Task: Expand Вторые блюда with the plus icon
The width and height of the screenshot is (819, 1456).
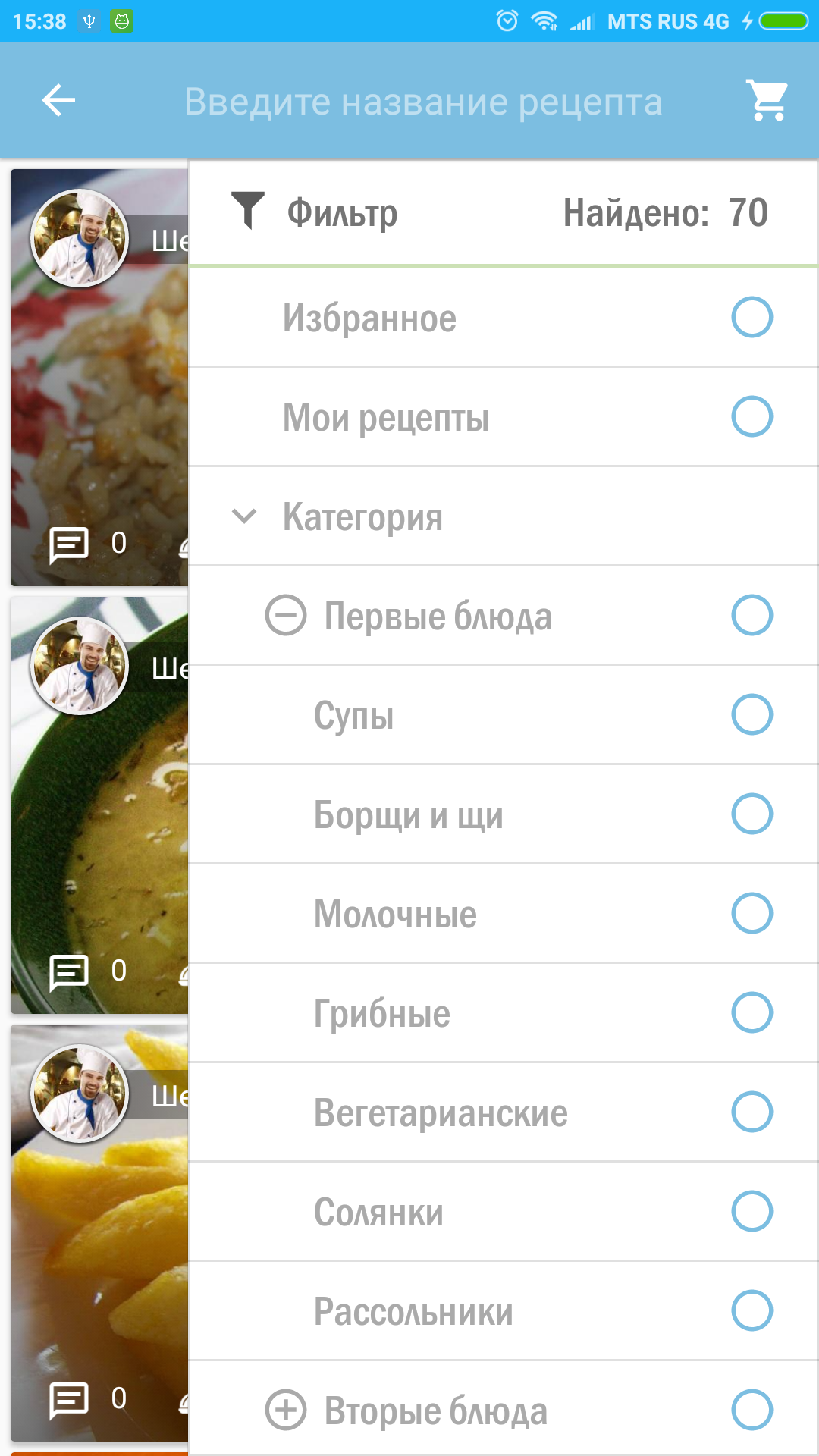Action: coord(286,1410)
